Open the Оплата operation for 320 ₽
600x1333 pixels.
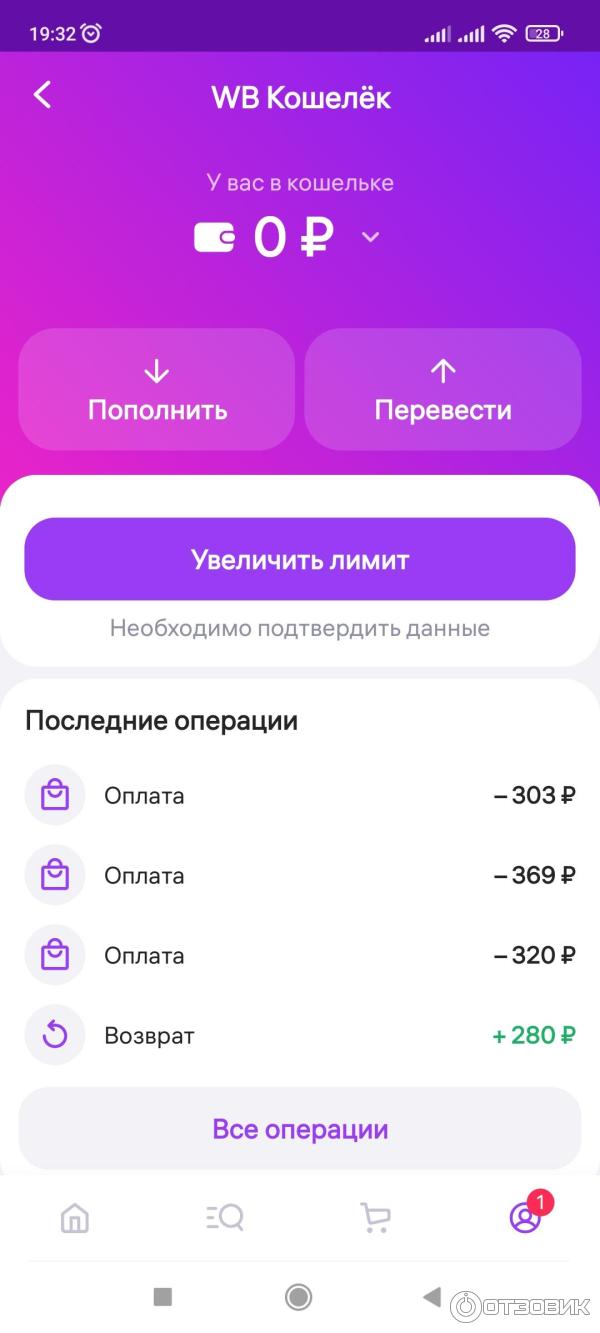(300, 956)
